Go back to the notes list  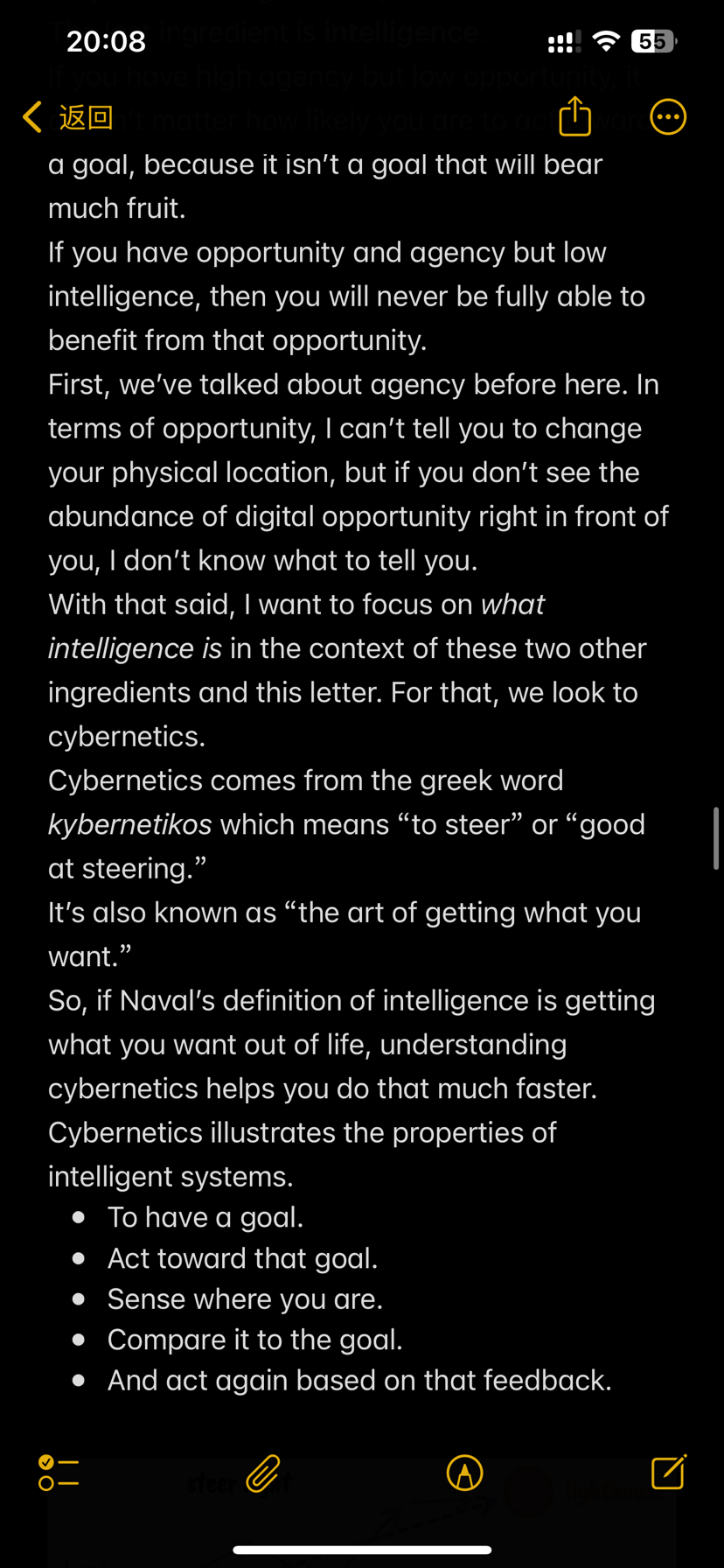pos(68,117)
